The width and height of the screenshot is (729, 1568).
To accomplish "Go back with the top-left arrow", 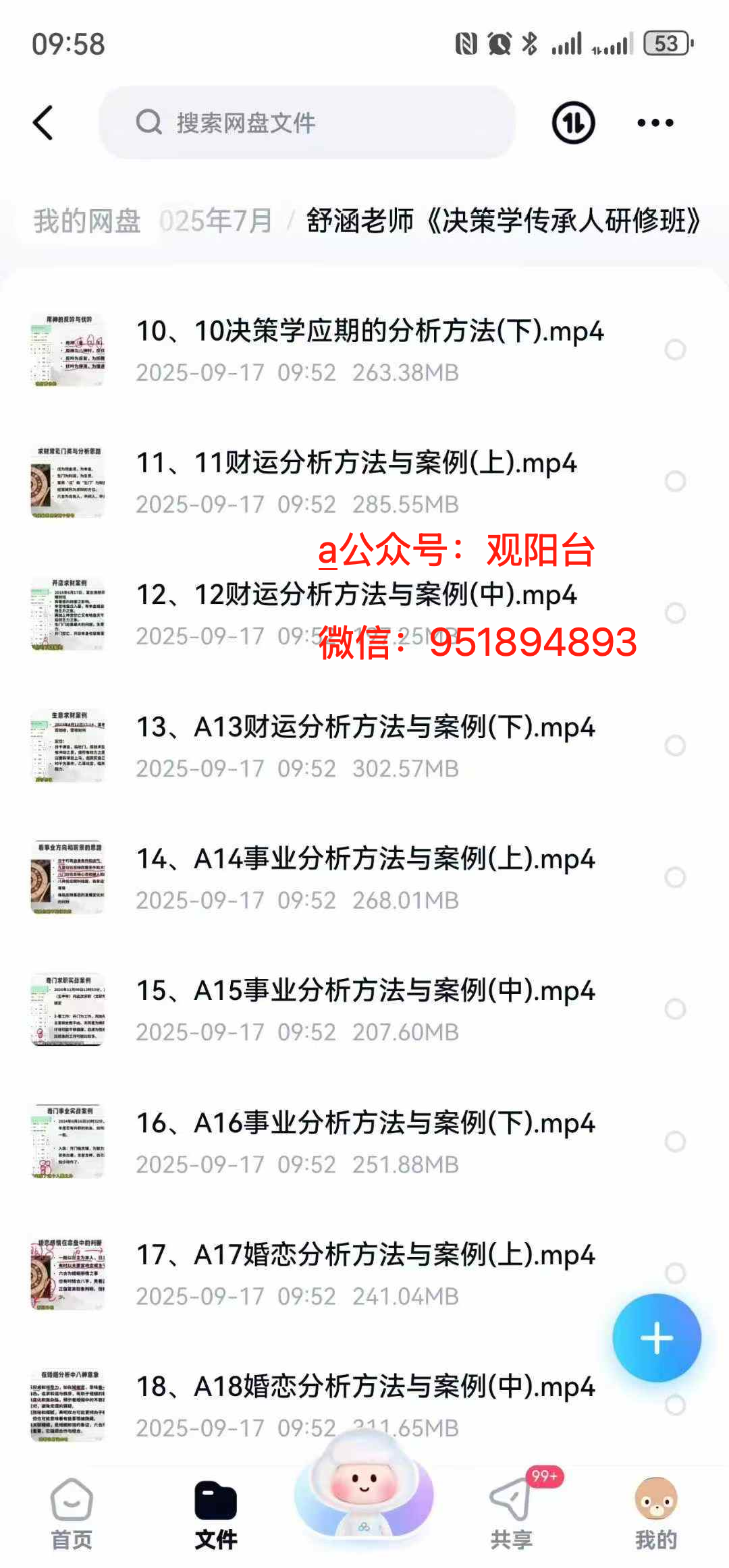I will tap(43, 123).
